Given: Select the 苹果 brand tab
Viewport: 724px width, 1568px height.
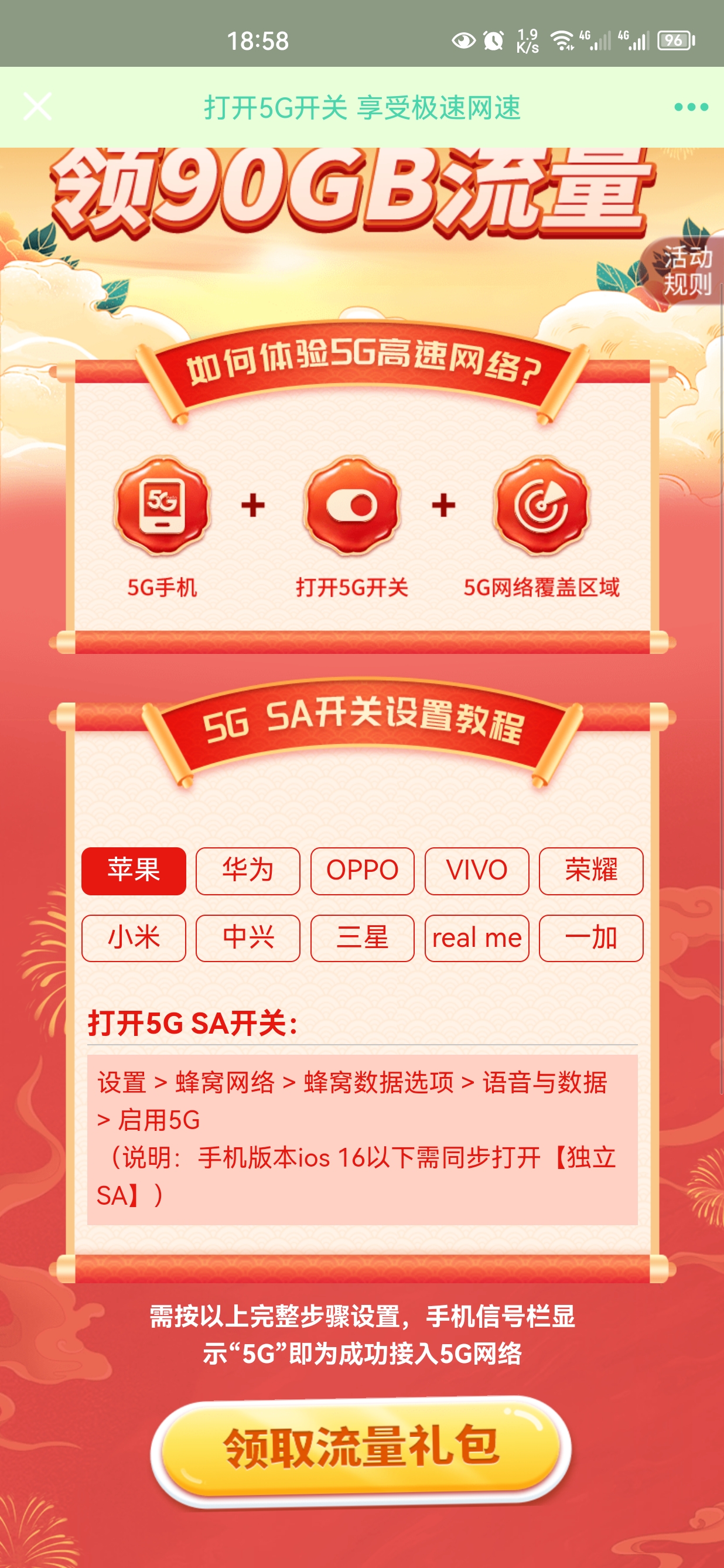Looking at the screenshot, I should tap(134, 871).
